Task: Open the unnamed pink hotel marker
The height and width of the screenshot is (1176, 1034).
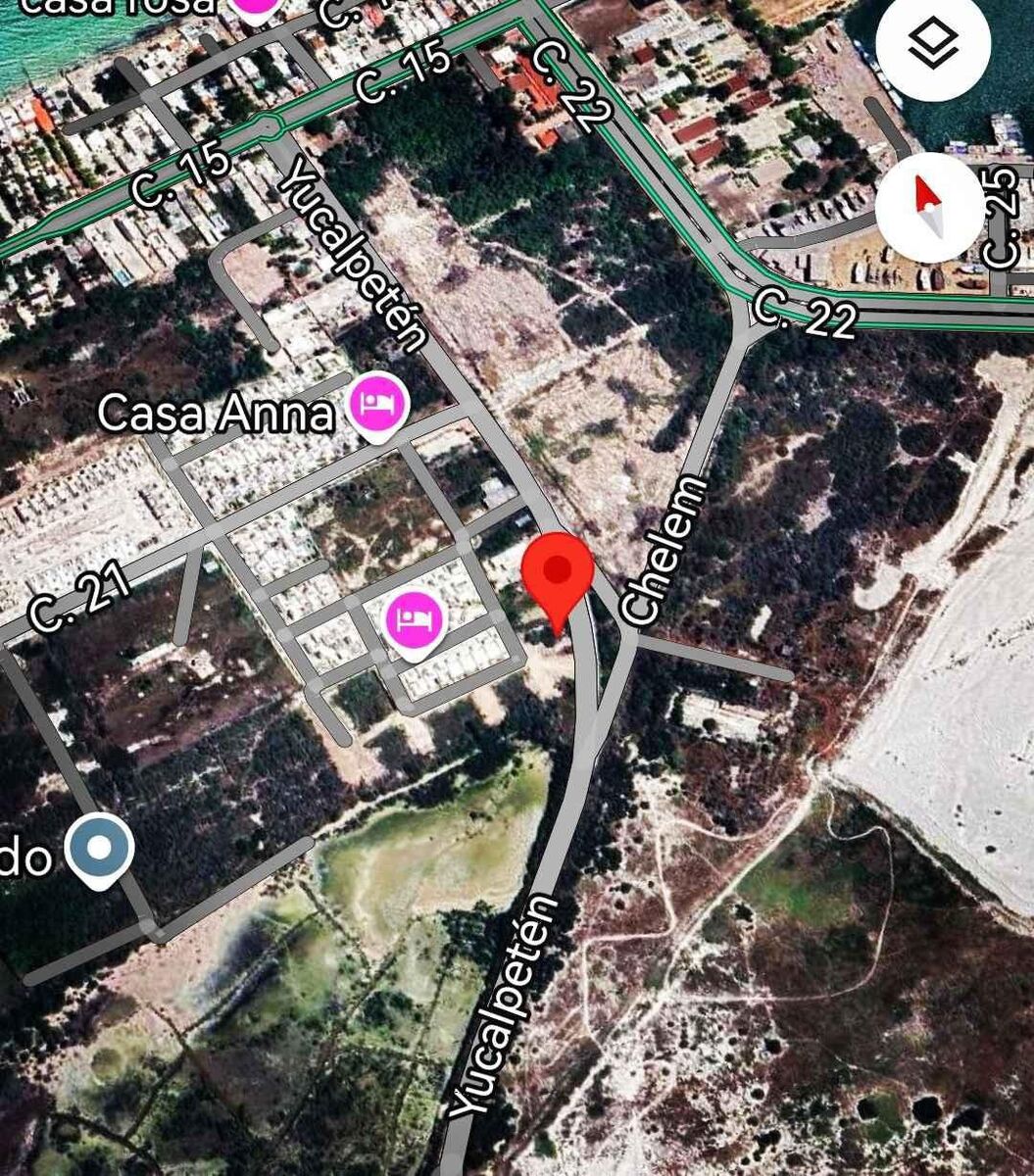Action: click(418, 621)
